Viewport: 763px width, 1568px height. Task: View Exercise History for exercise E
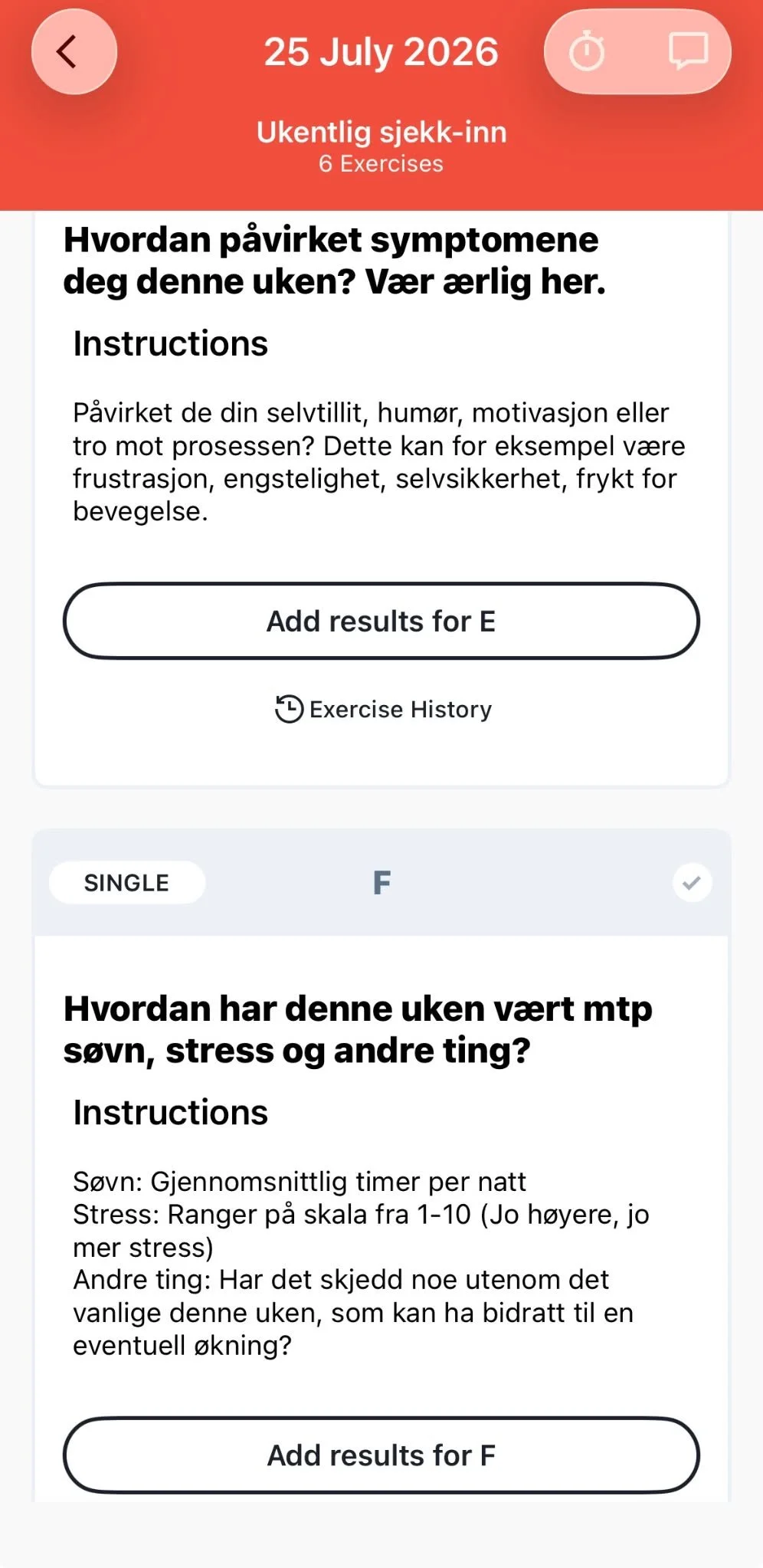pyautogui.click(x=383, y=709)
